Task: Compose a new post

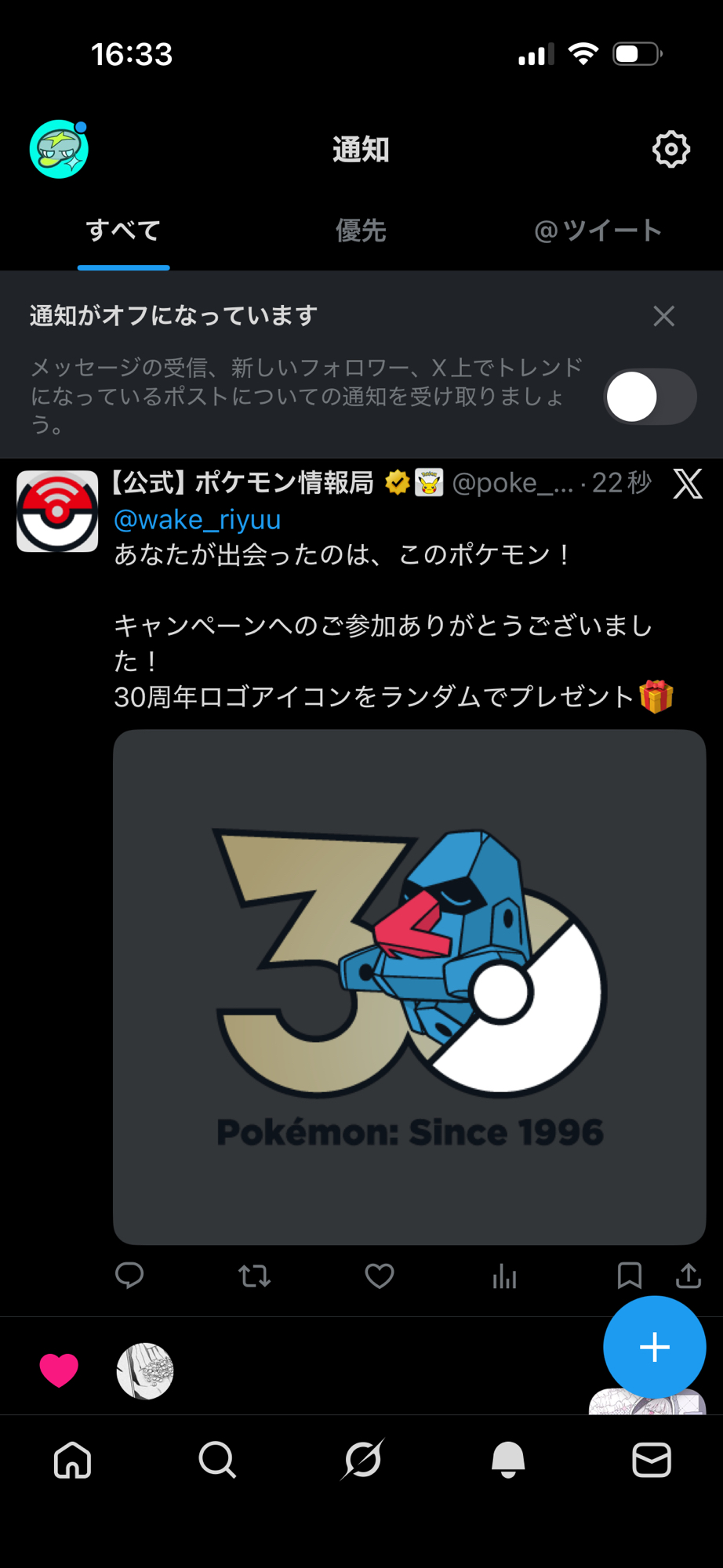Action: [654, 1347]
